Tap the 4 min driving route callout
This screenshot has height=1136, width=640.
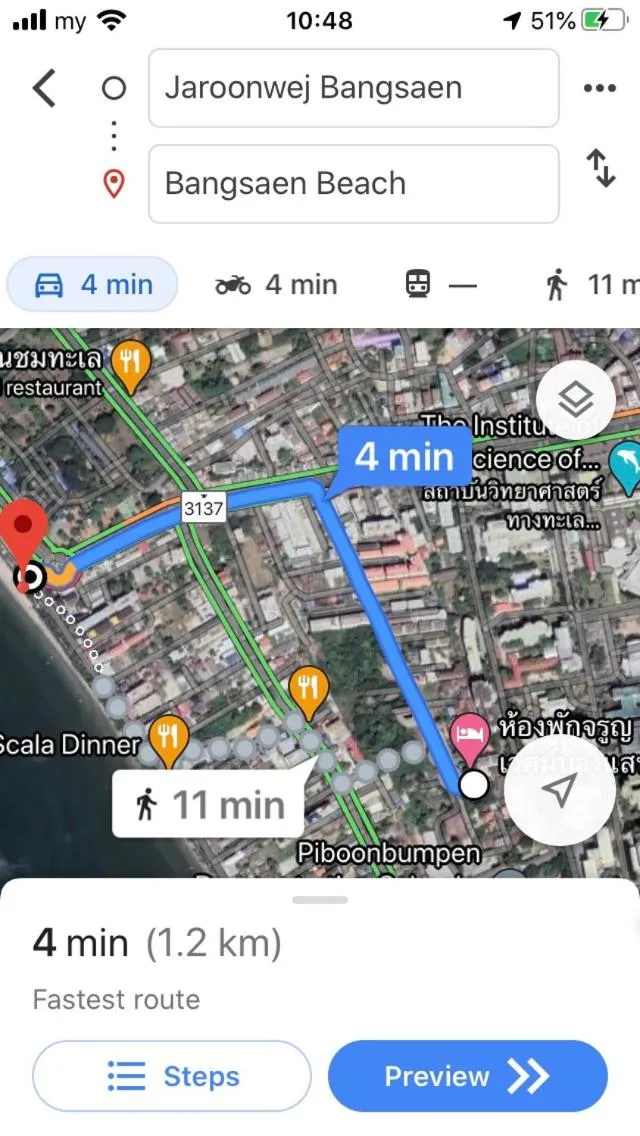[404, 458]
